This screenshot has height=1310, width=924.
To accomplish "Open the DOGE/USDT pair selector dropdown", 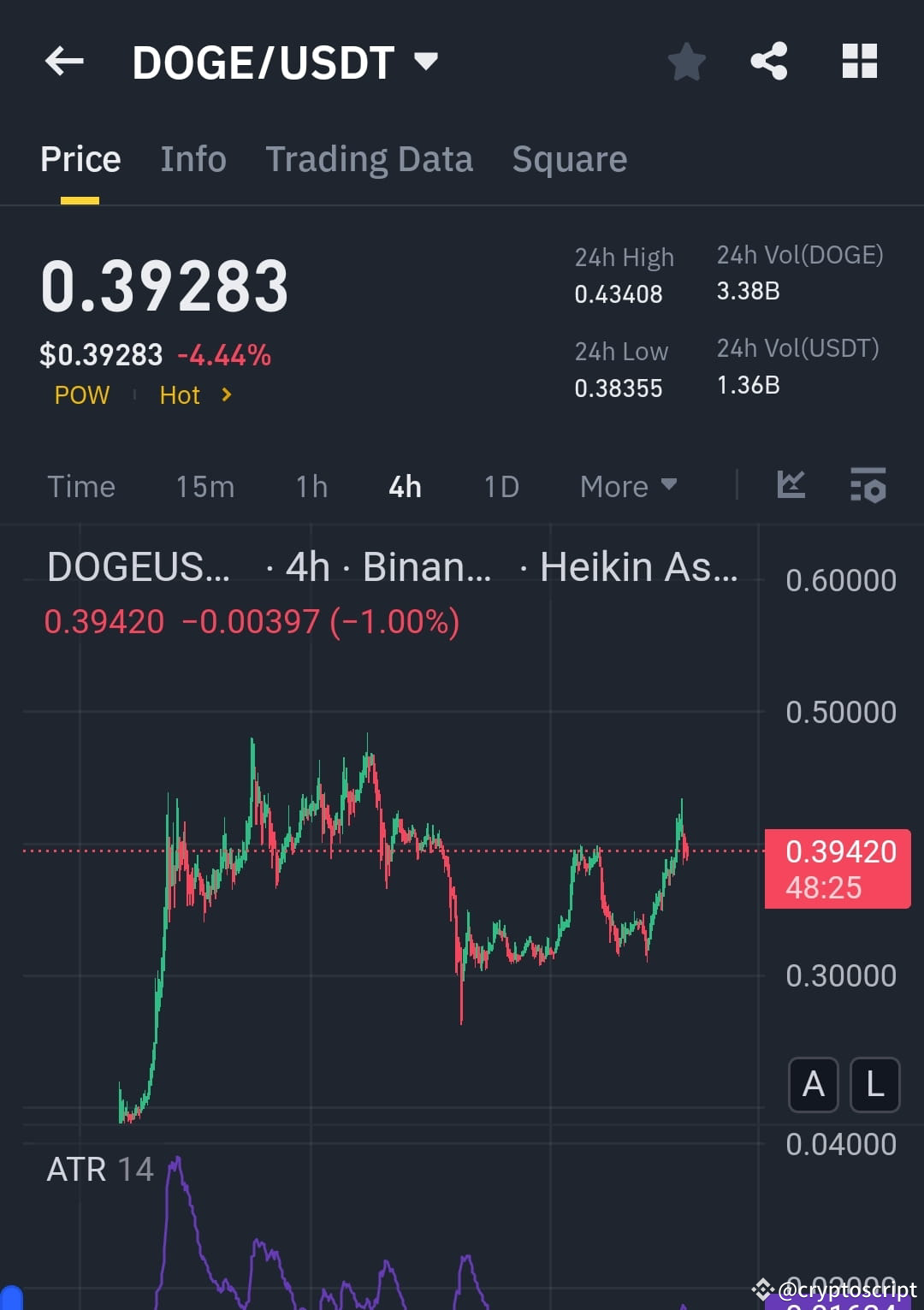I will [425, 61].
